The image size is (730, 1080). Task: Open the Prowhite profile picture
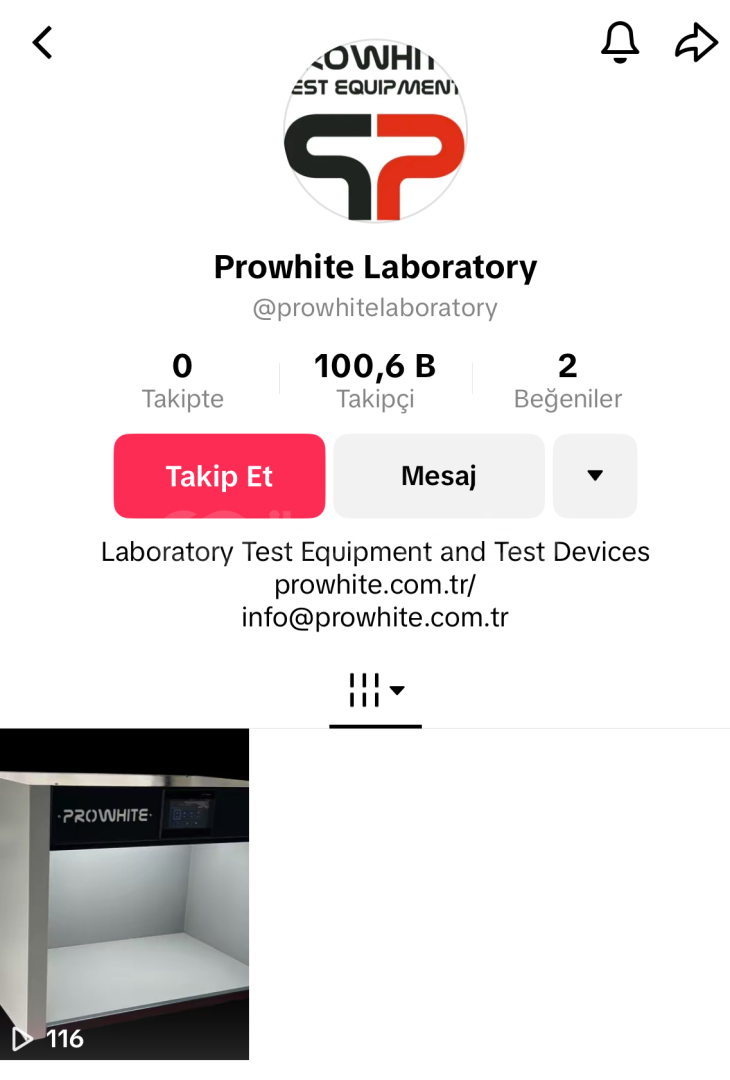375,130
